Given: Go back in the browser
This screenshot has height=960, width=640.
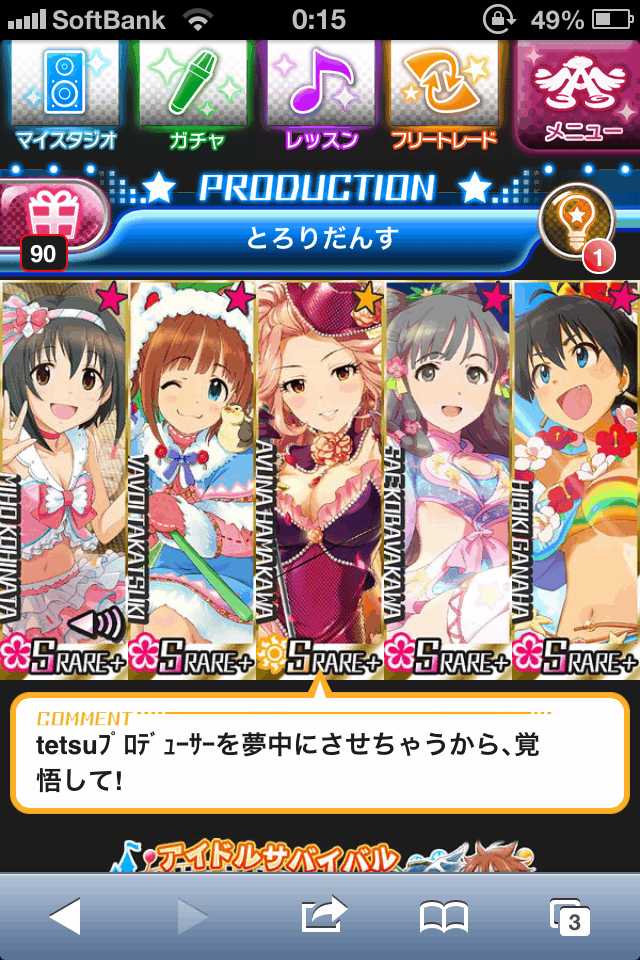Looking at the screenshot, I should pos(66,916).
